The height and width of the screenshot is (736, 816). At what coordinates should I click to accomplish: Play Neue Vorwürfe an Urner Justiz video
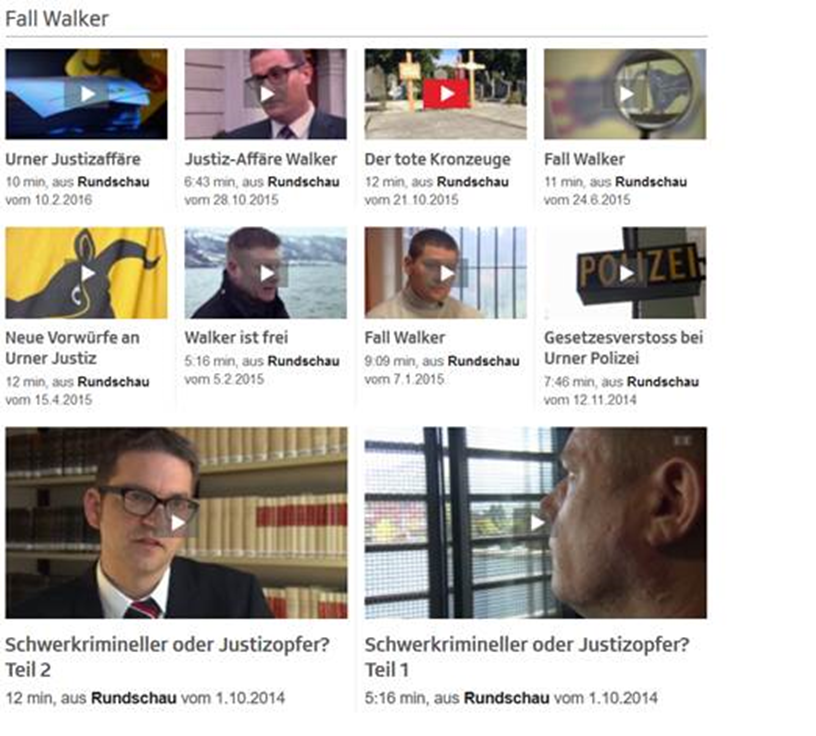point(87,273)
